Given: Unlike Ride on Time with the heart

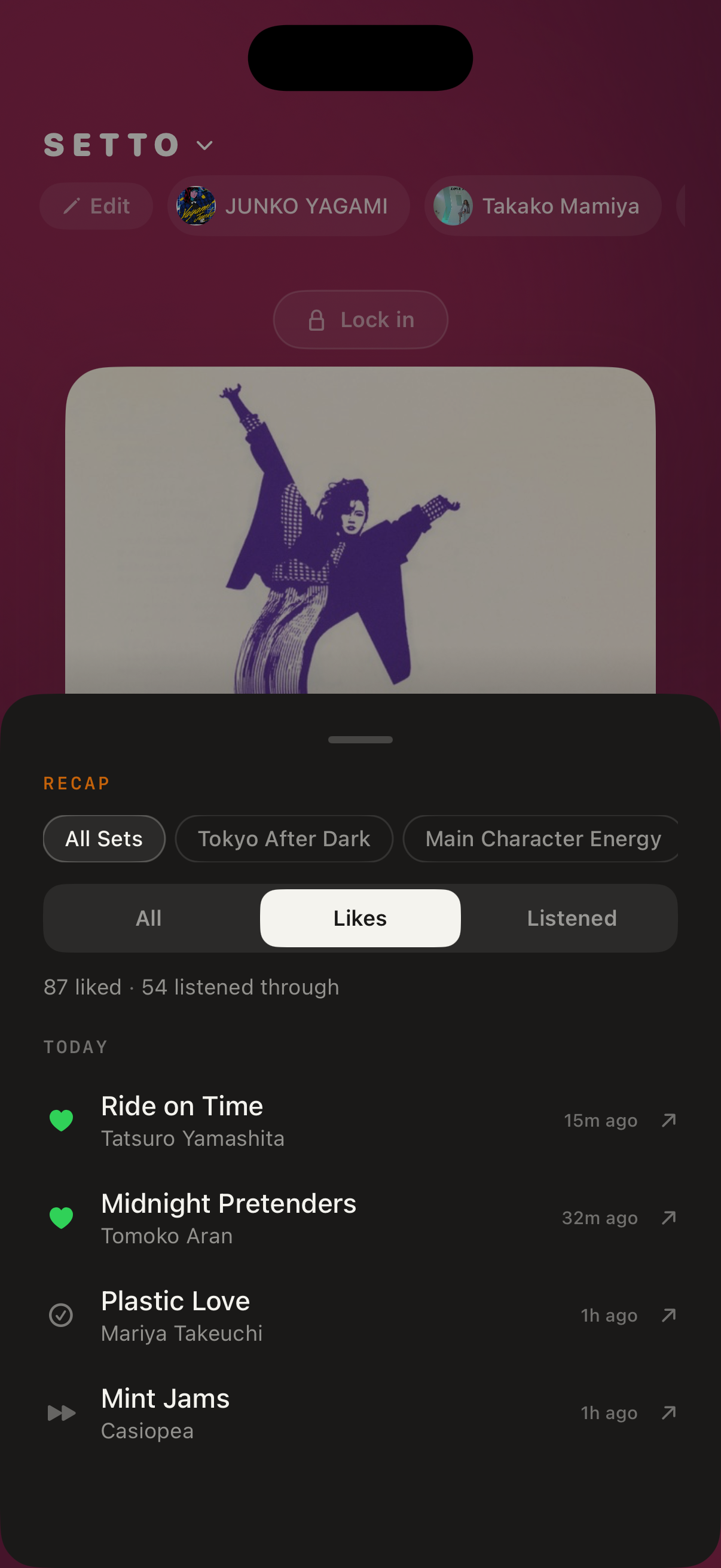Looking at the screenshot, I should pyautogui.click(x=61, y=1120).
